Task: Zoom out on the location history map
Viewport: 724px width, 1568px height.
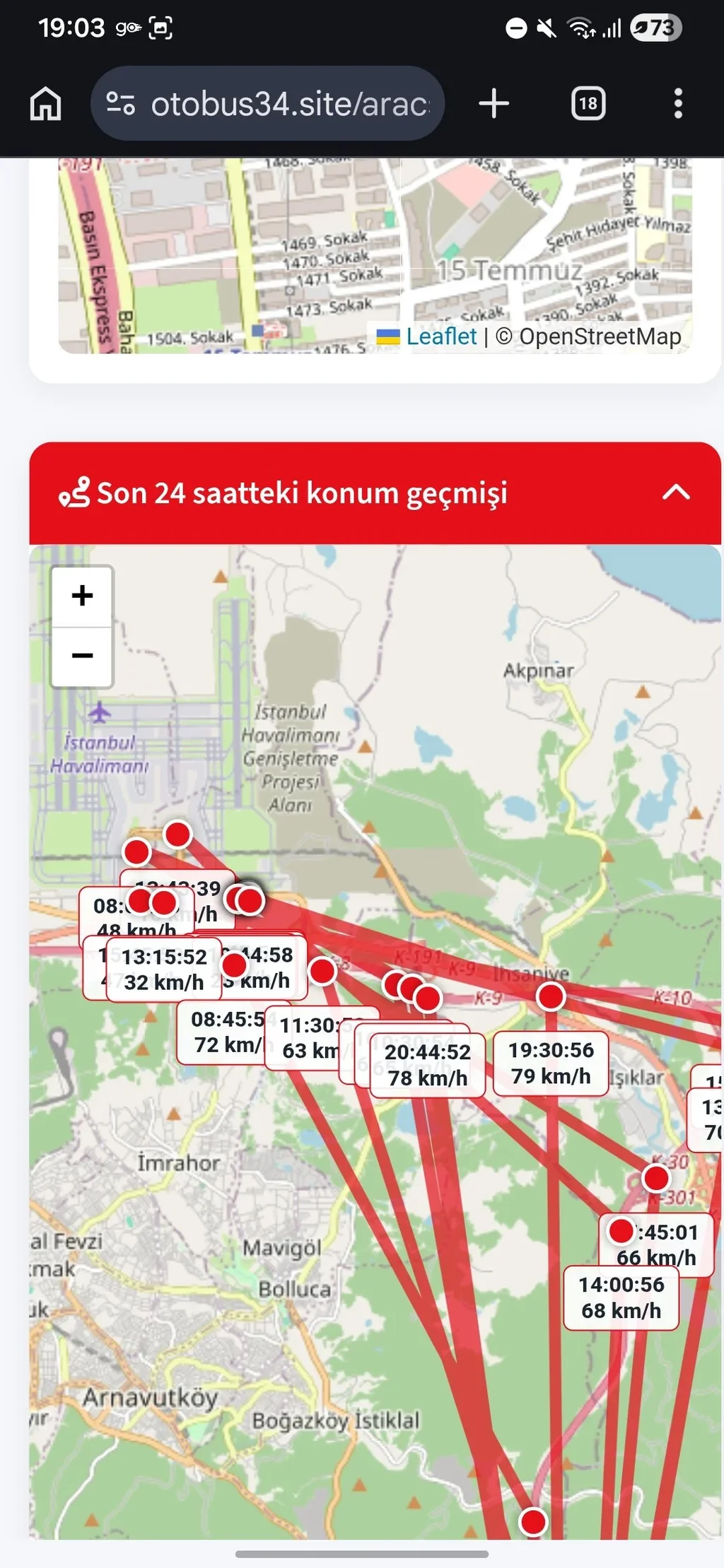Action: (82, 656)
